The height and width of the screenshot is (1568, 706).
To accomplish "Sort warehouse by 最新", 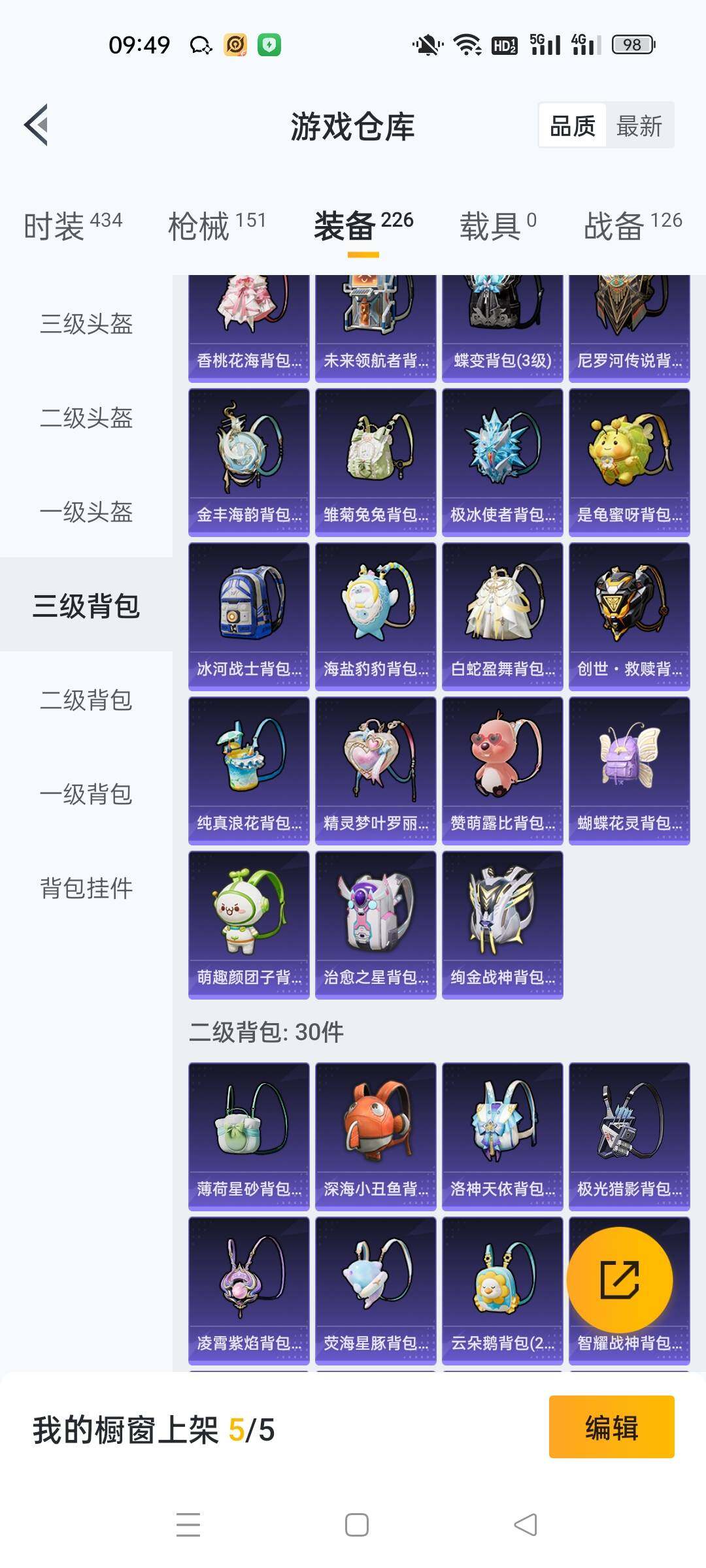I will tap(639, 125).
